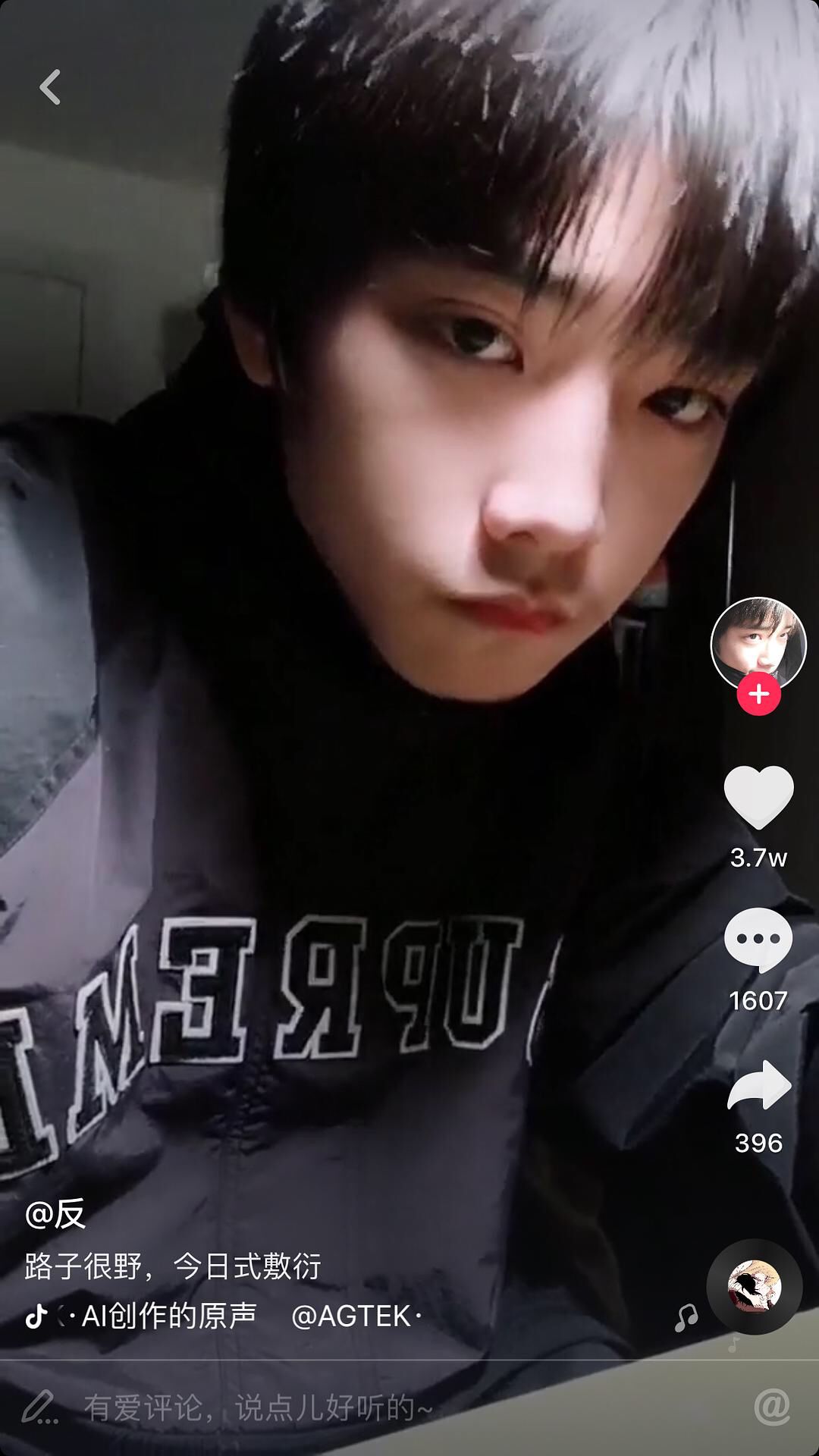This screenshot has width=819, height=1456.
Task: Open the AI创作的原声 sound track
Action: coord(170,1316)
